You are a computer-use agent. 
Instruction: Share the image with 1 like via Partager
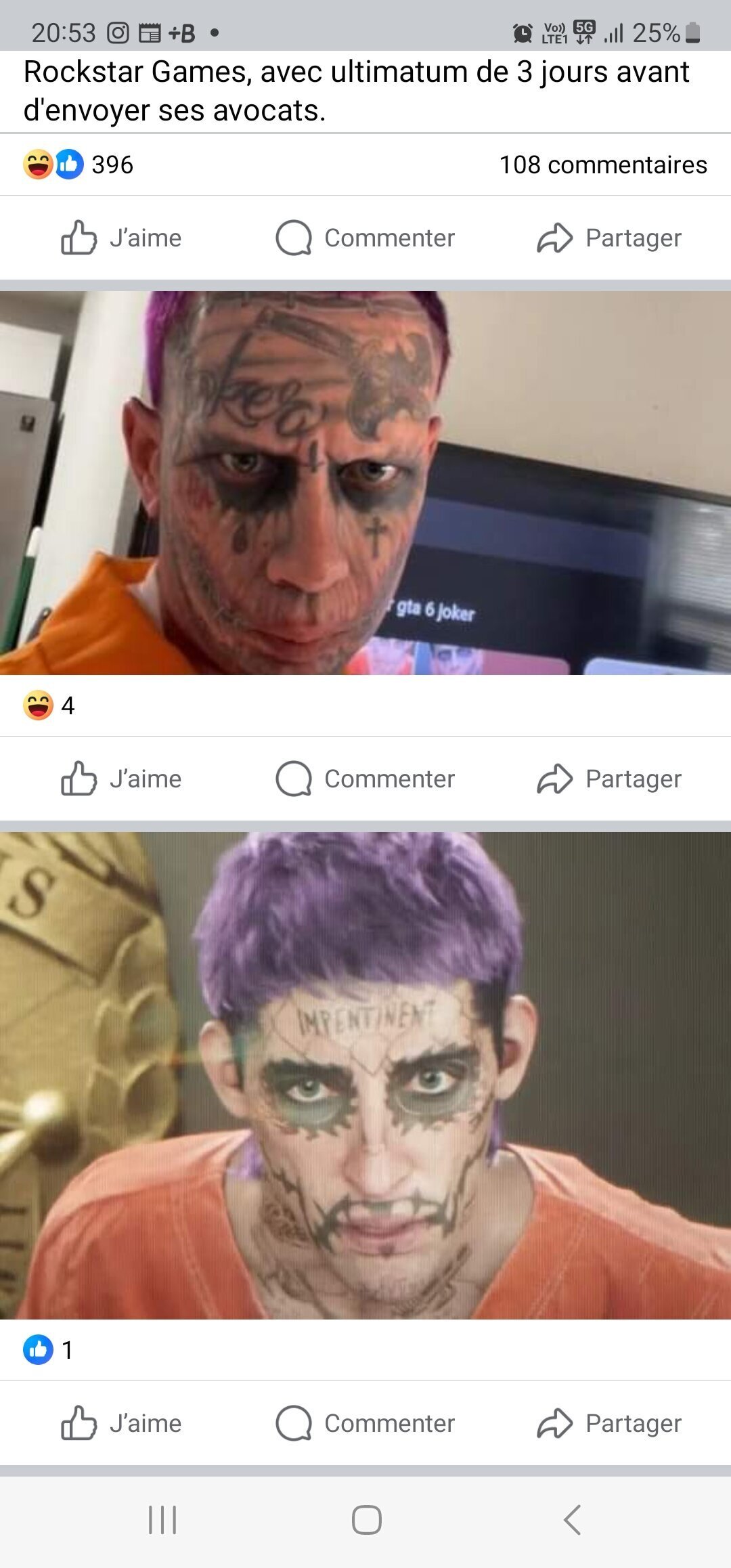pyautogui.click(x=609, y=1423)
